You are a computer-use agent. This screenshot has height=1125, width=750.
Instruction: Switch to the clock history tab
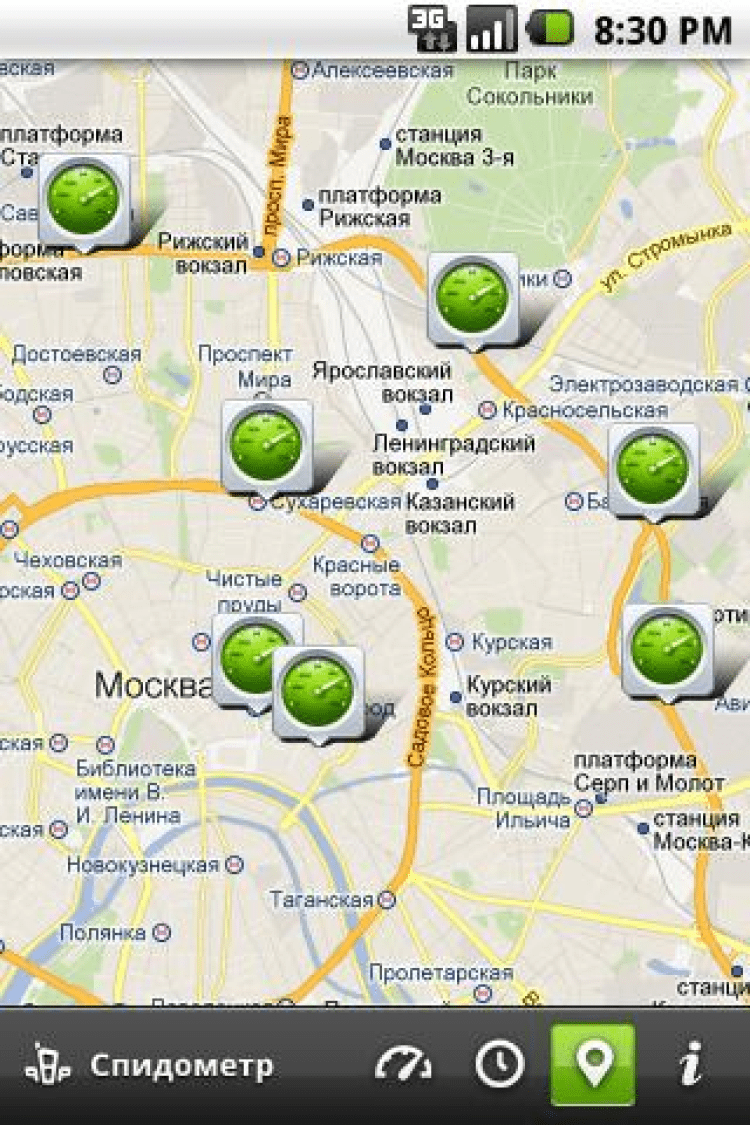click(x=499, y=1064)
